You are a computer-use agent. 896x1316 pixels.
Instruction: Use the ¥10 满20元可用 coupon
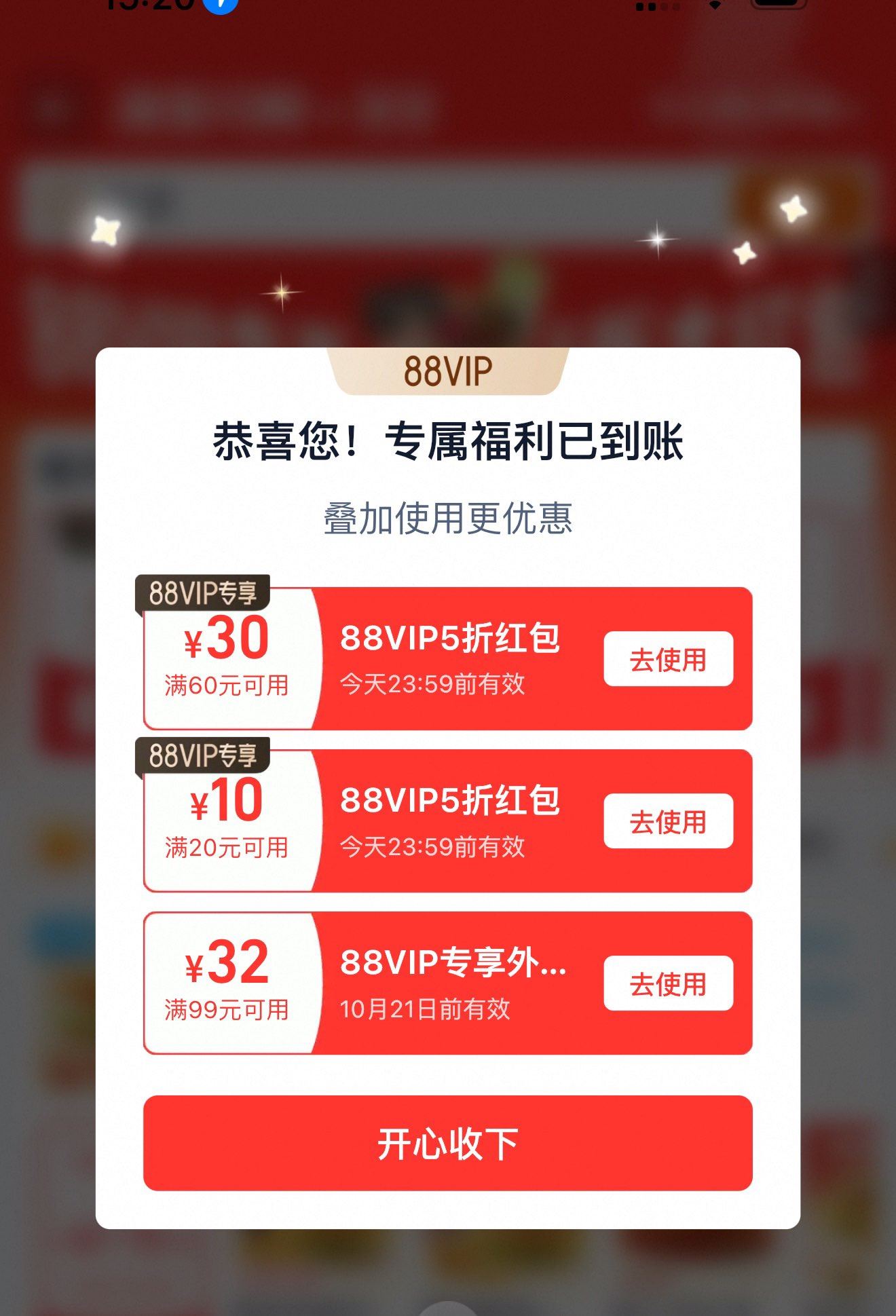pos(668,821)
